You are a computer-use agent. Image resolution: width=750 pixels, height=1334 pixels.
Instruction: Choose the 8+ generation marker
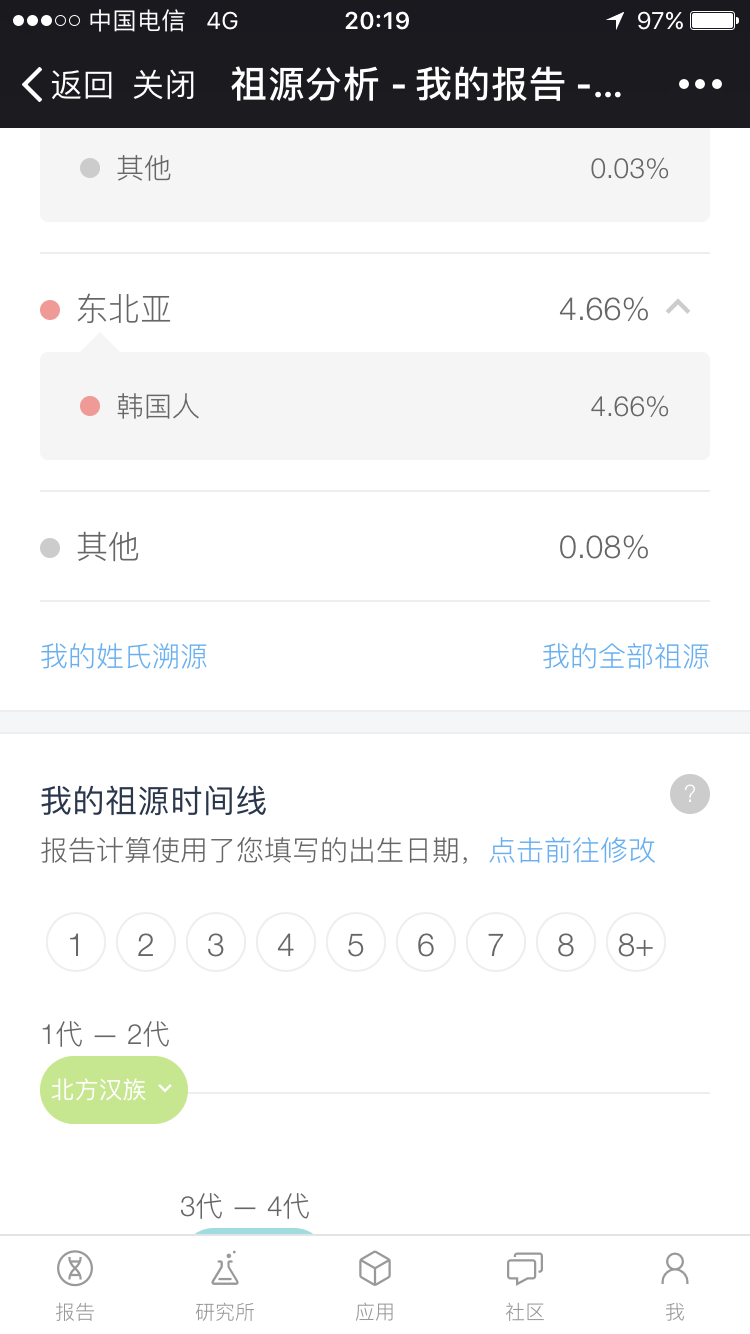click(x=636, y=943)
